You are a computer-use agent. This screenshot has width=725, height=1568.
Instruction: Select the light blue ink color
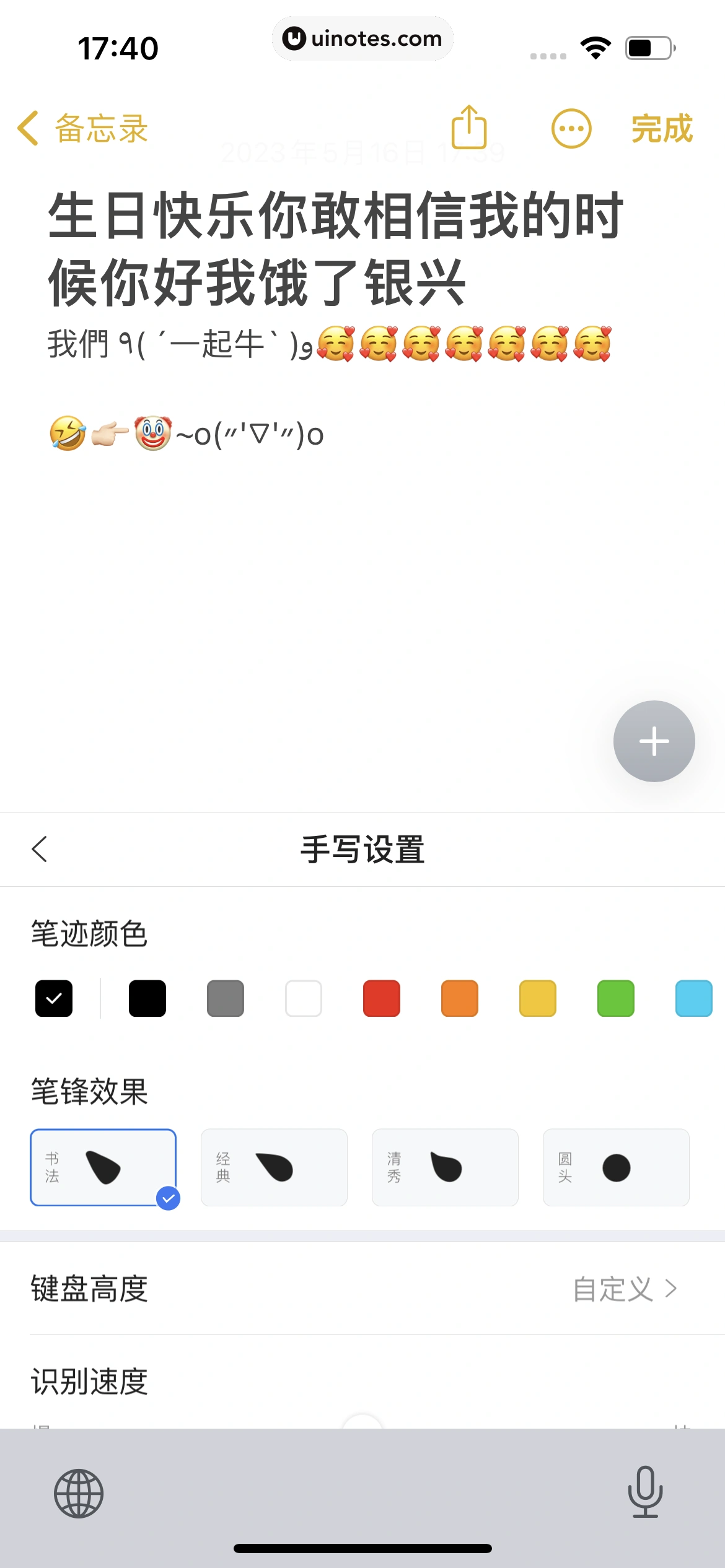(x=694, y=998)
